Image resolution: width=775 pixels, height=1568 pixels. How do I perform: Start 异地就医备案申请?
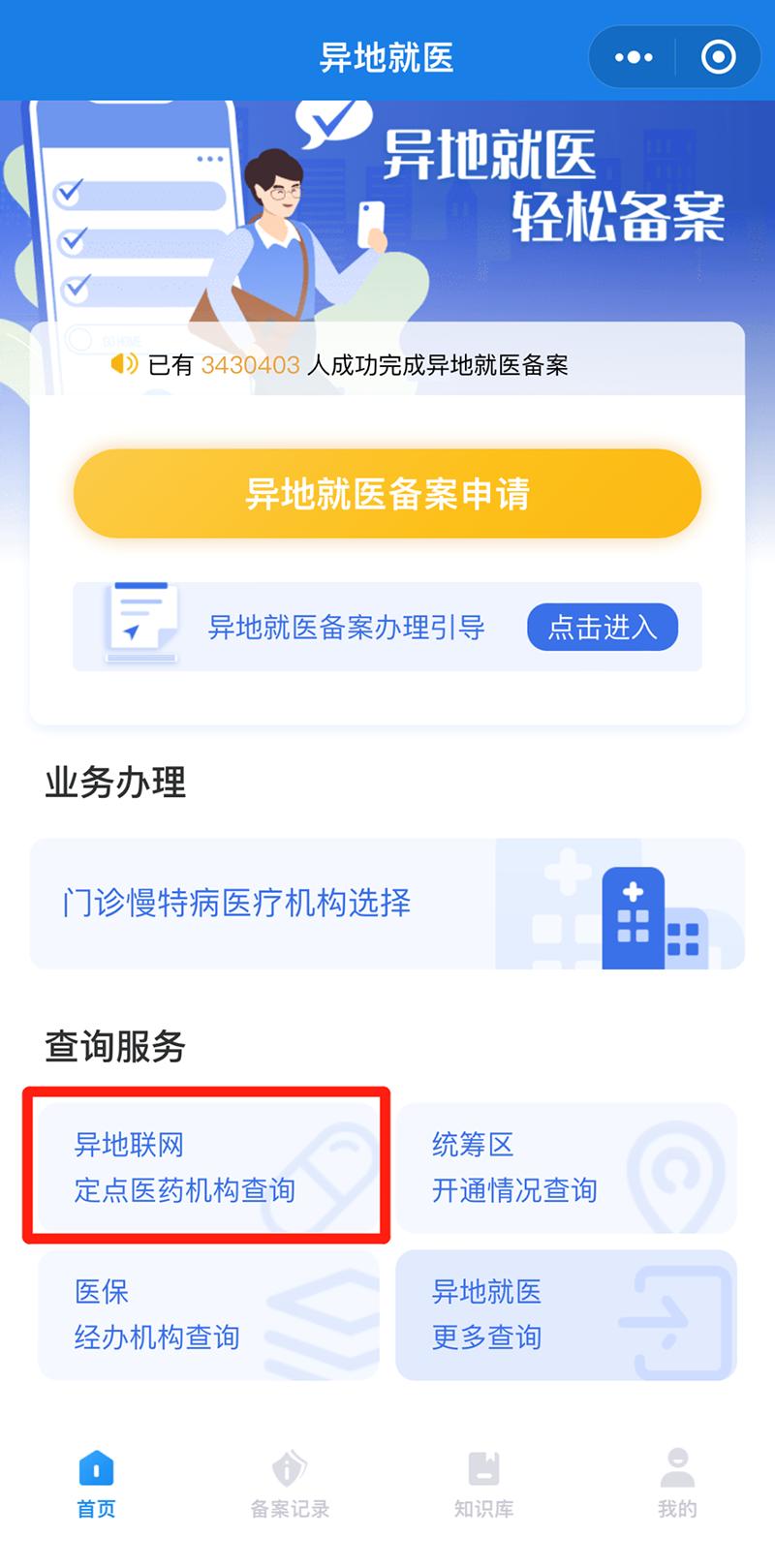pyautogui.click(x=387, y=493)
